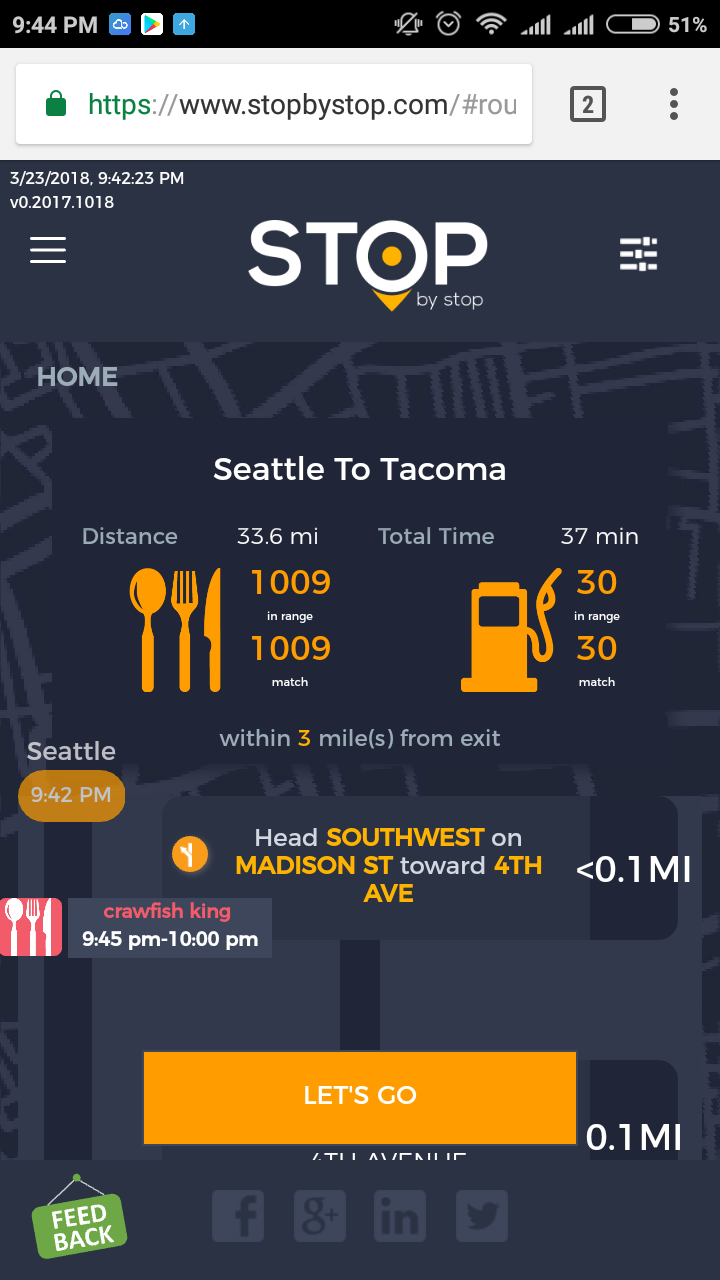This screenshot has height=1280, width=720.
Task: Start the trip with LET'S GO
Action: click(360, 1096)
